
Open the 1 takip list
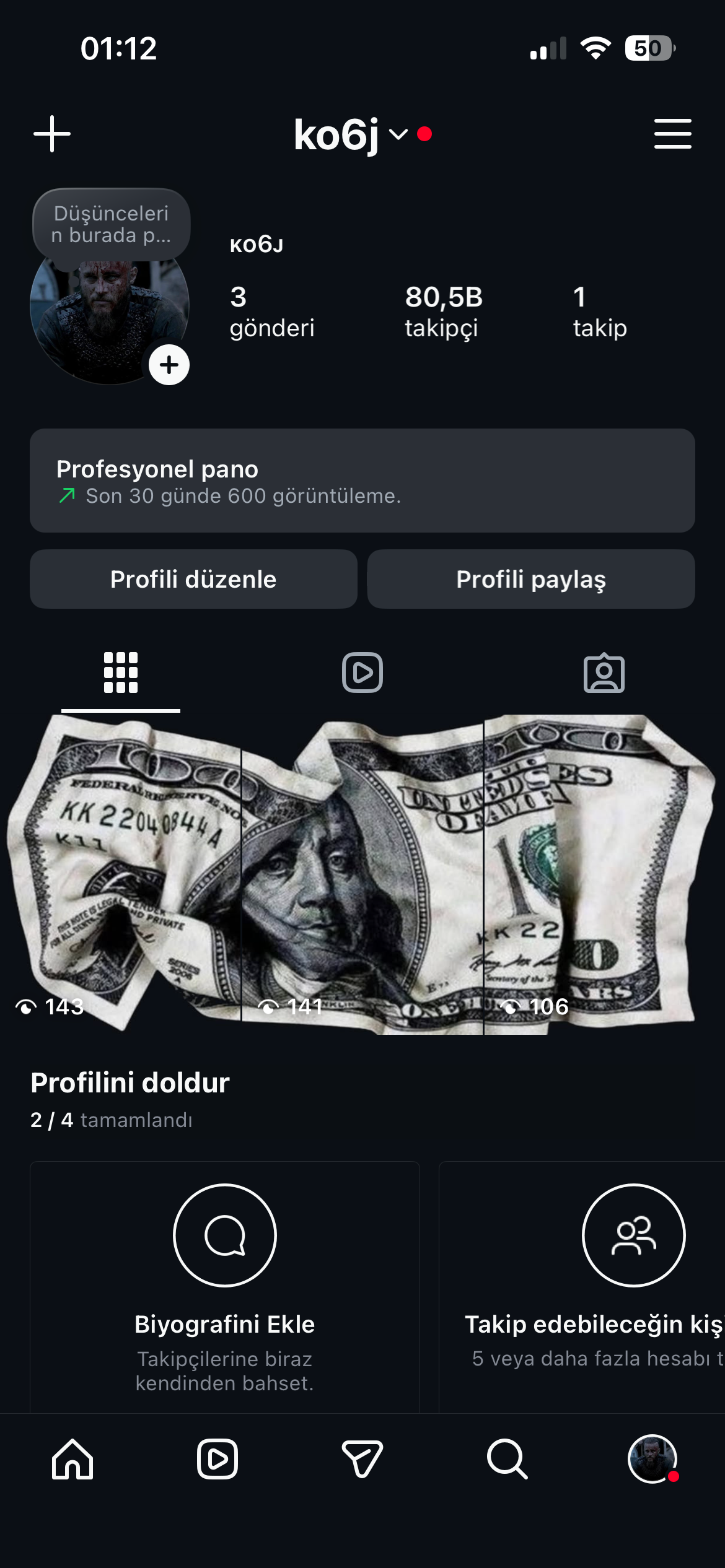pyautogui.click(x=599, y=311)
